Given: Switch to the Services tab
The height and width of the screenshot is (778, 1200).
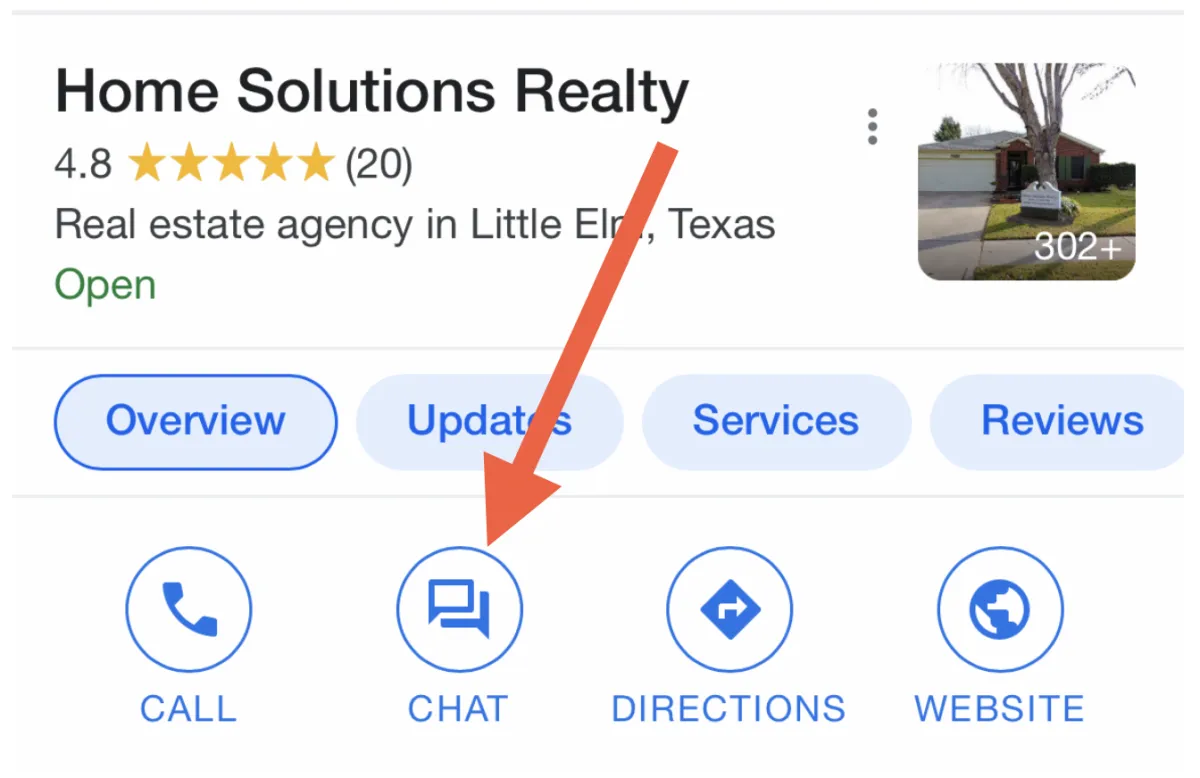Looking at the screenshot, I should (x=775, y=421).
